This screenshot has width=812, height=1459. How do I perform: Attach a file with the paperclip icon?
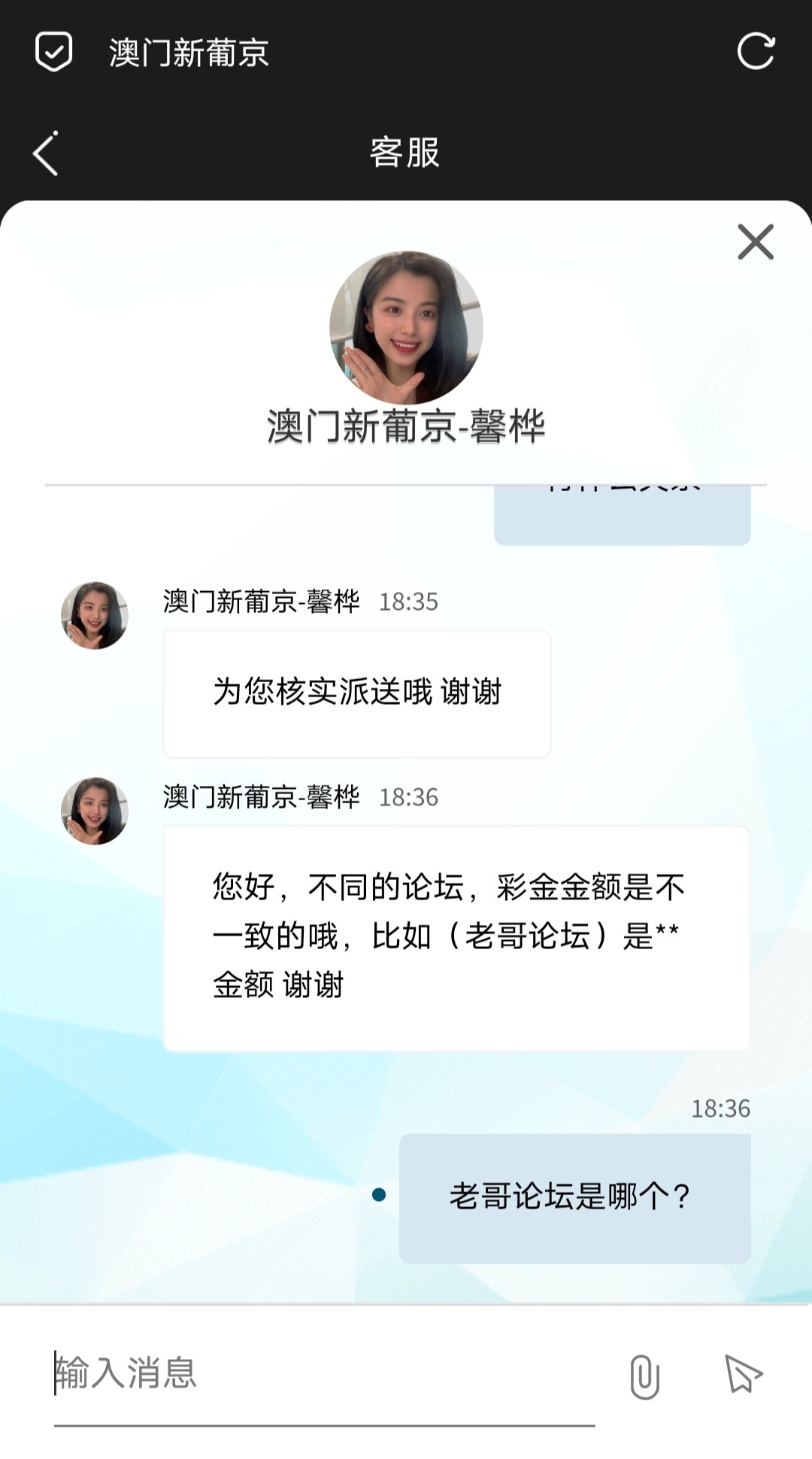644,1376
